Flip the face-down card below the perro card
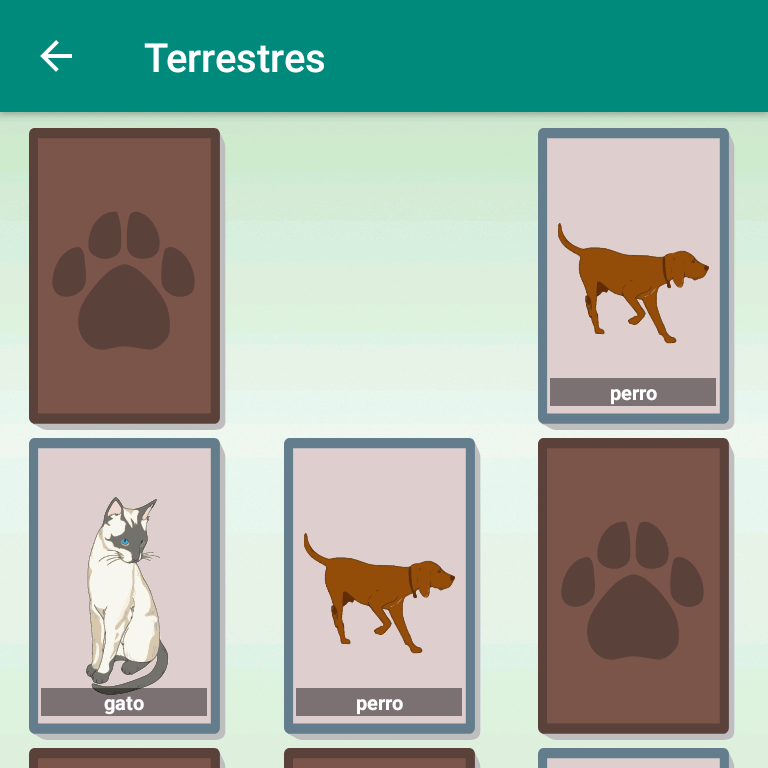Image resolution: width=768 pixels, height=768 pixels. pos(633,585)
